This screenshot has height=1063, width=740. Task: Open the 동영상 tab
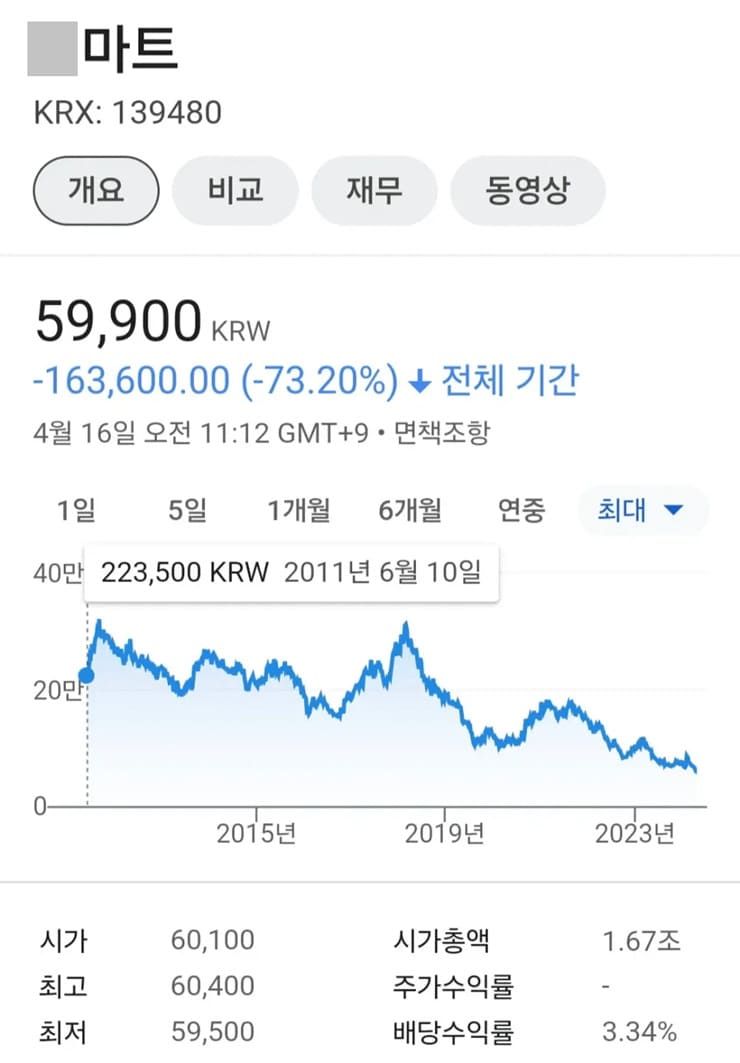[x=528, y=191]
